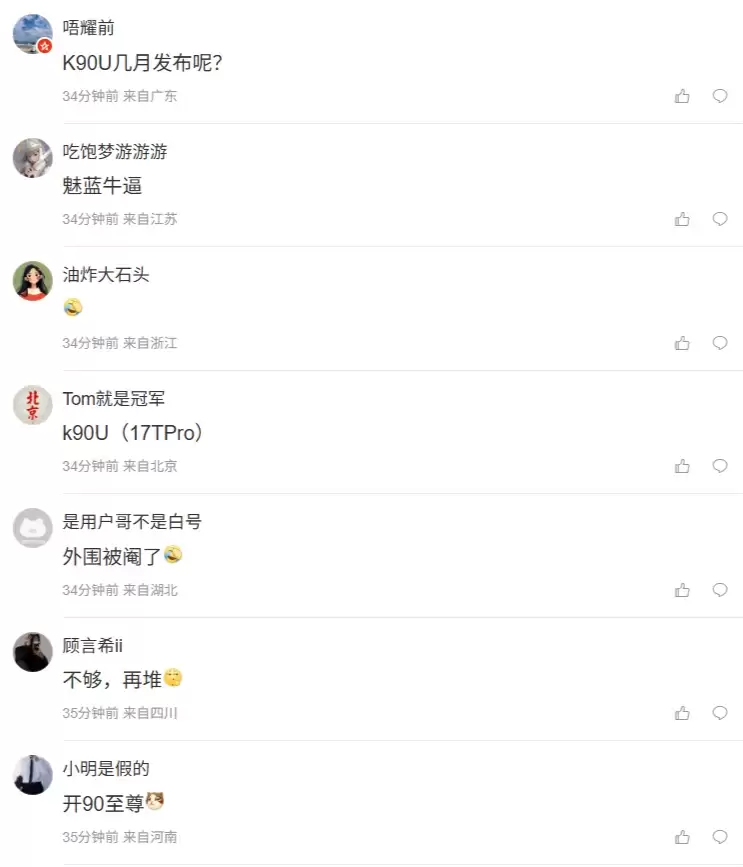Like 小明是假的's comment
The height and width of the screenshot is (867, 743).
(682, 837)
